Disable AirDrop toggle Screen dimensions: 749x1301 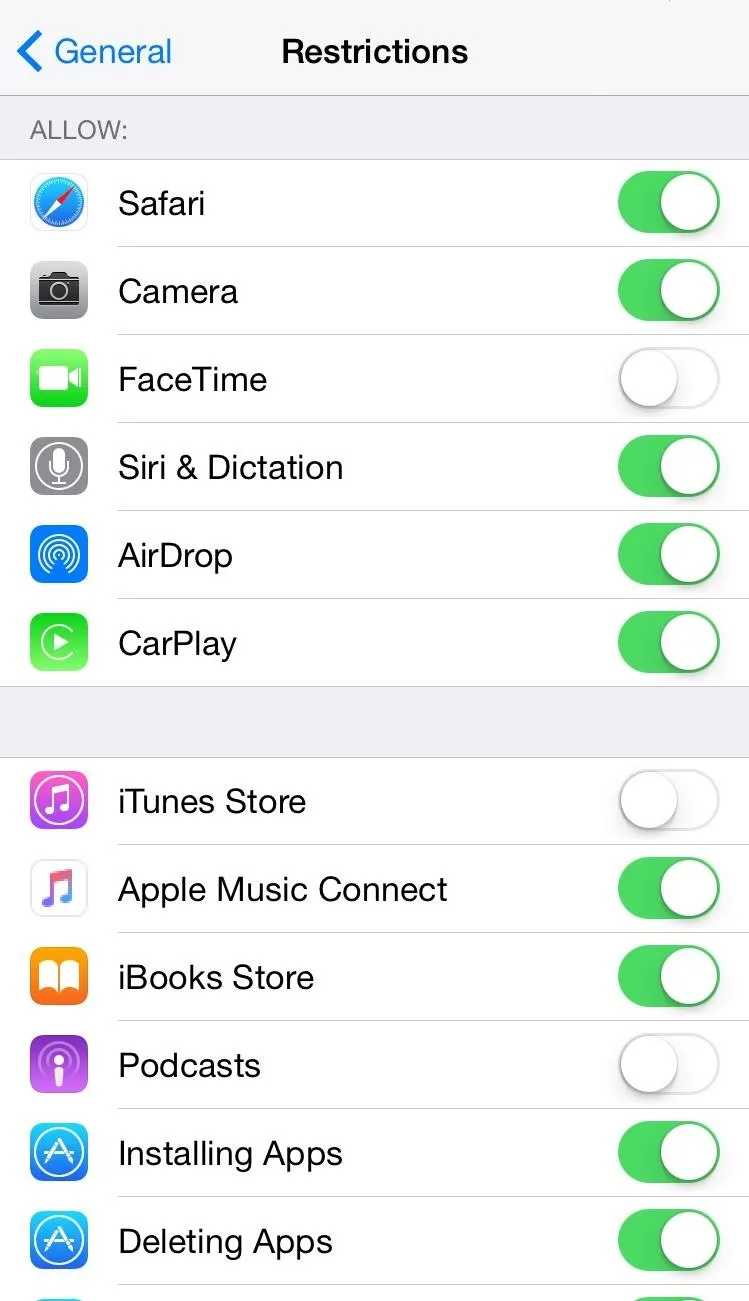669,555
